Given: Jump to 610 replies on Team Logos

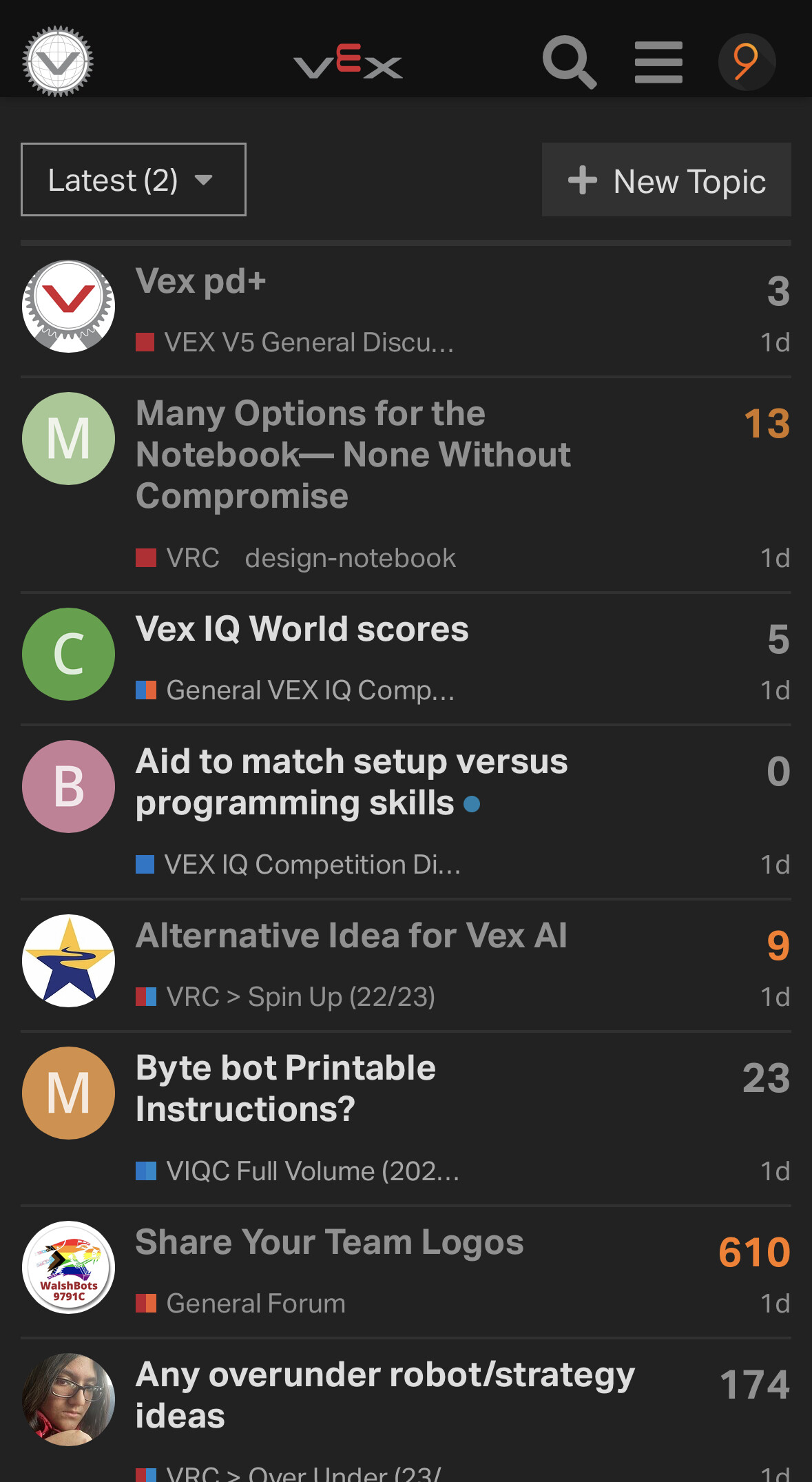Looking at the screenshot, I should 754,1252.
